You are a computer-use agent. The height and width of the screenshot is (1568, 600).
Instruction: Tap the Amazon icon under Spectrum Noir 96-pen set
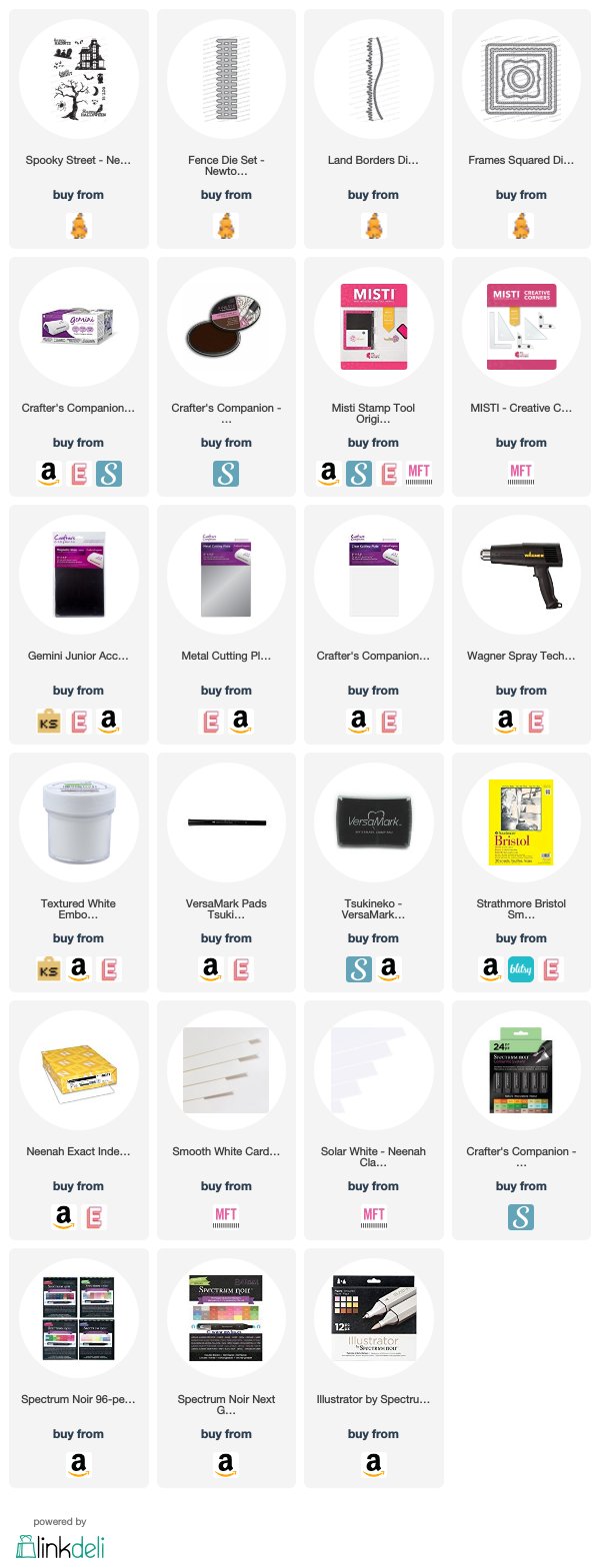tap(78, 1464)
